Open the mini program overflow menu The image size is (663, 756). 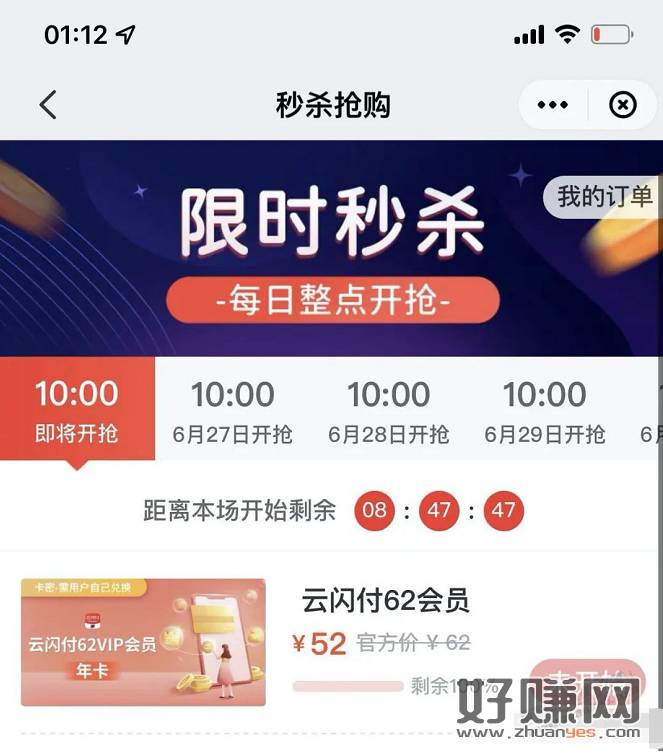coord(552,104)
